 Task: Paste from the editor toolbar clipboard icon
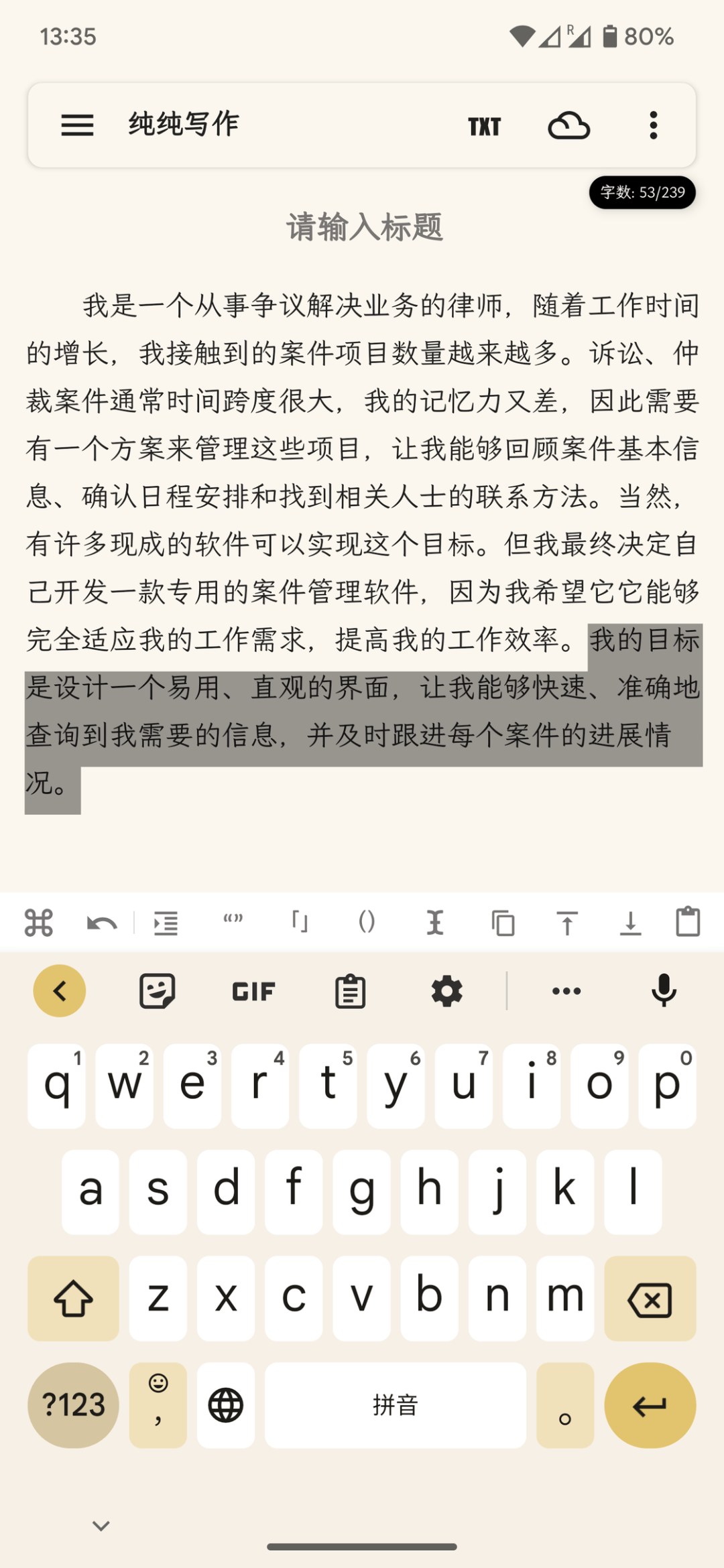tap(688, 922)
